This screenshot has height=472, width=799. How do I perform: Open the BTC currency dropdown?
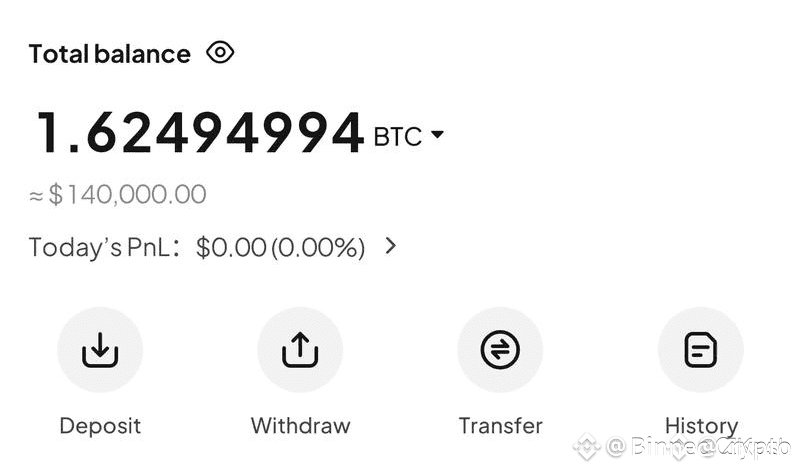click(409, 136)
